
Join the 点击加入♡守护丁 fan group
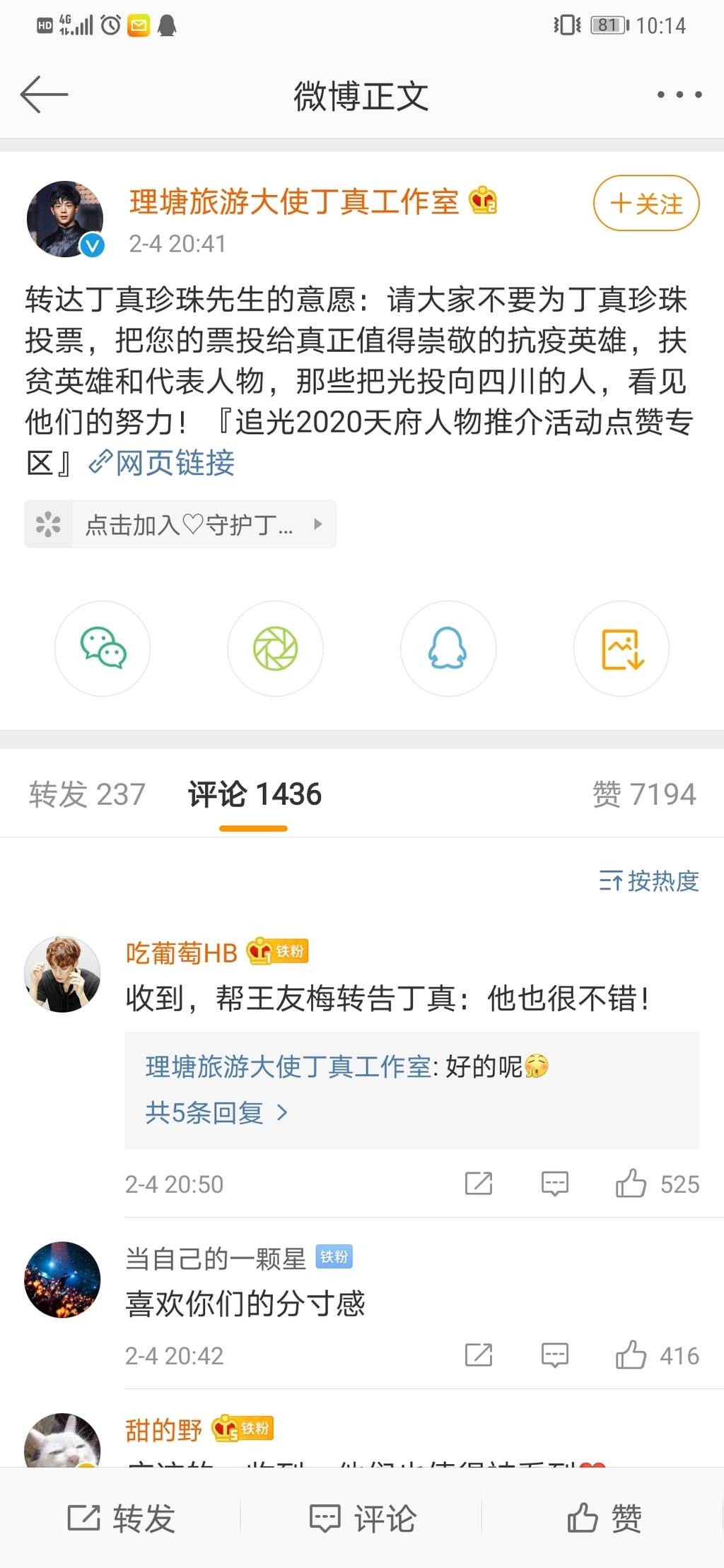180,524
